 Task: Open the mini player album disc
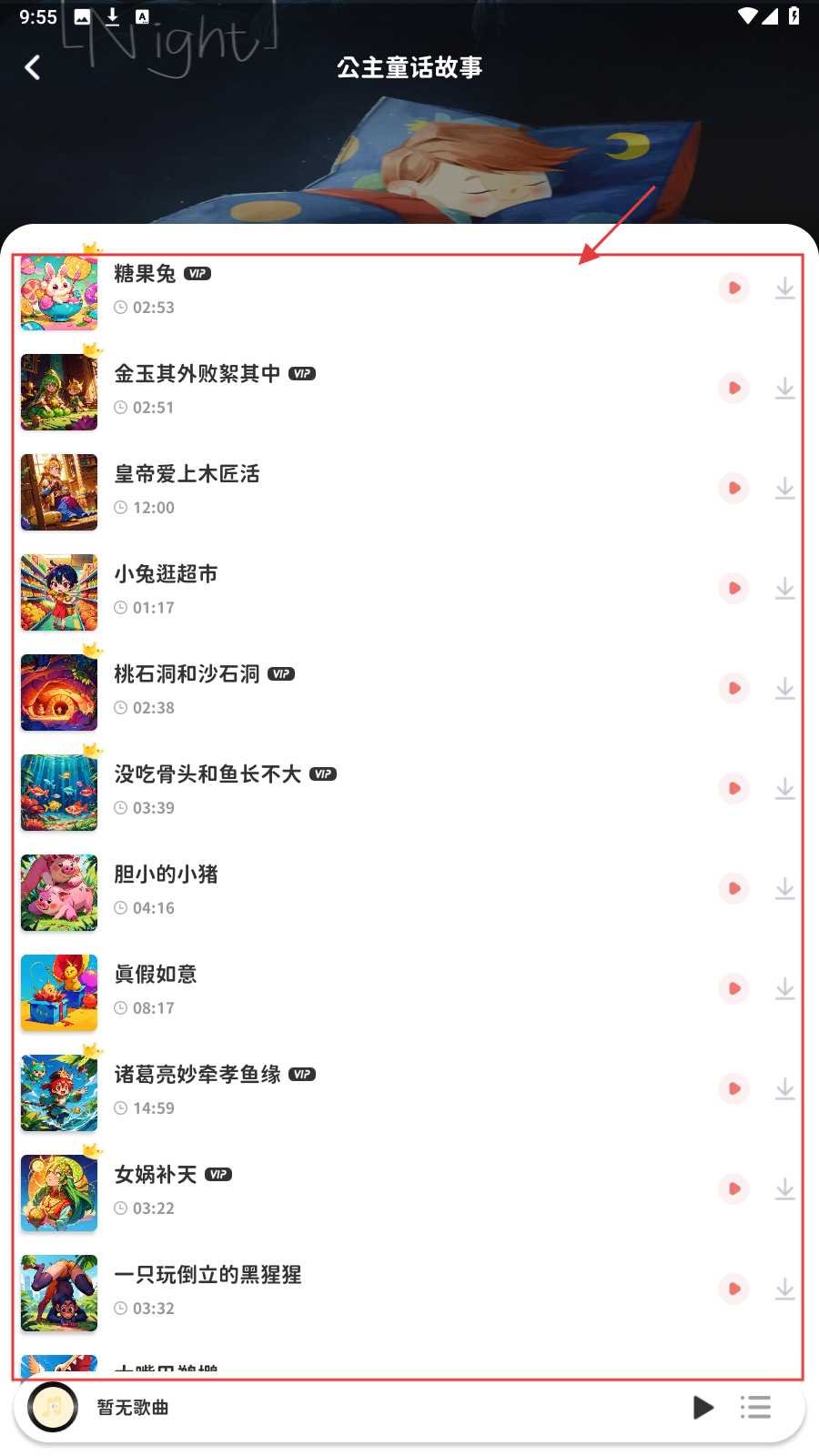click(x=53, y=1408)
